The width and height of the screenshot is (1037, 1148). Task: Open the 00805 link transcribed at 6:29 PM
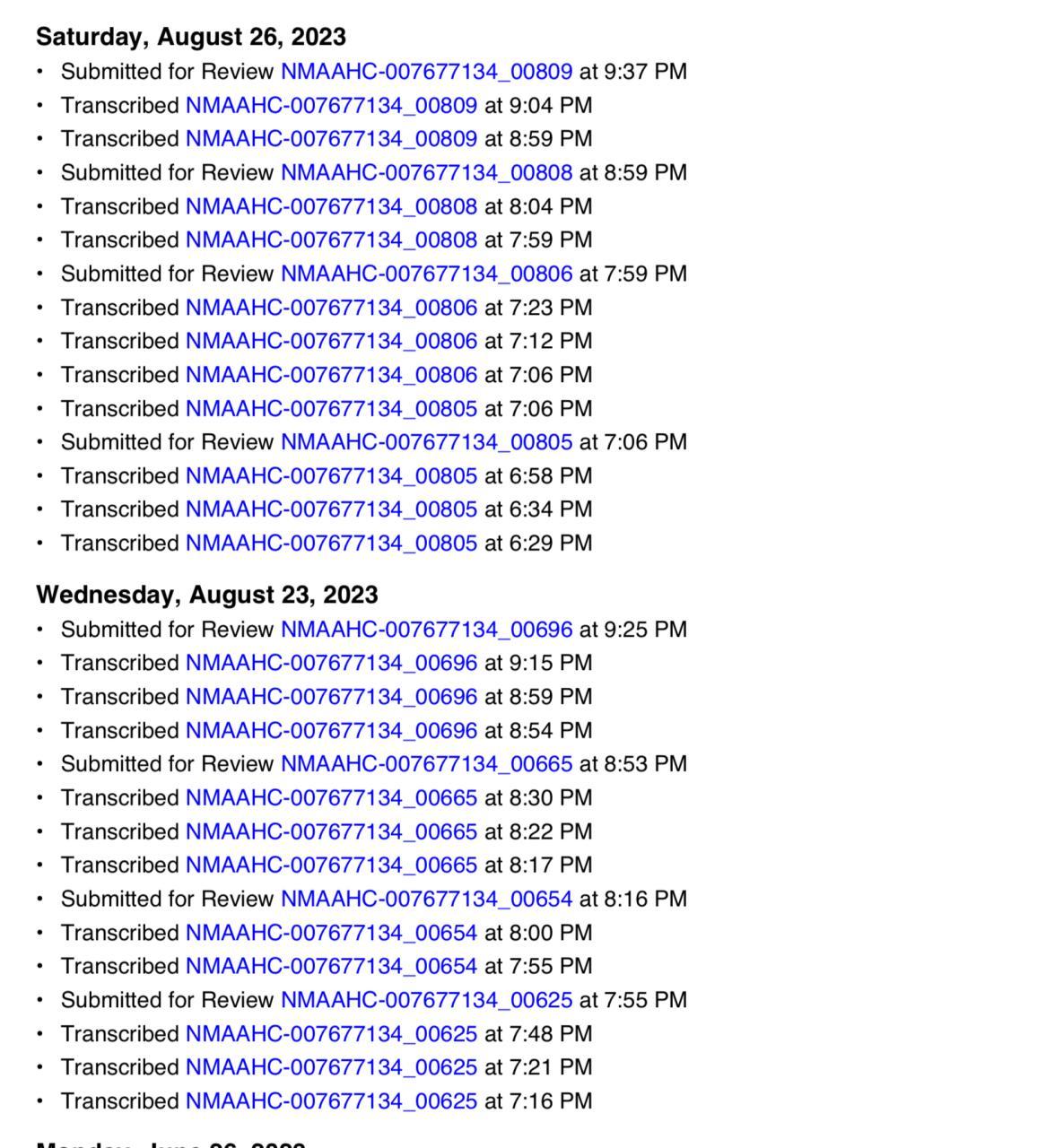click(x=331, y=544)
